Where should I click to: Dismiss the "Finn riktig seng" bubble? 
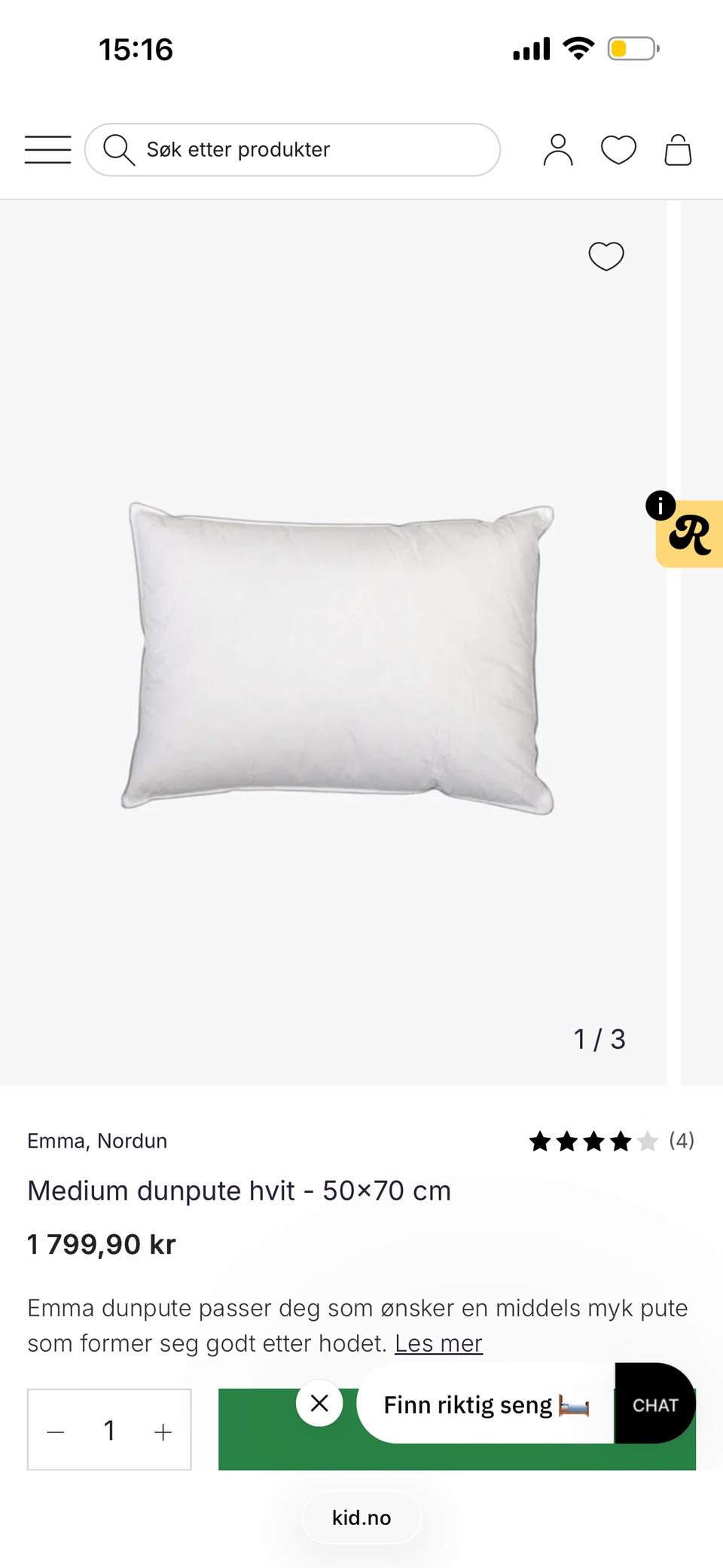coord(319,1403)
